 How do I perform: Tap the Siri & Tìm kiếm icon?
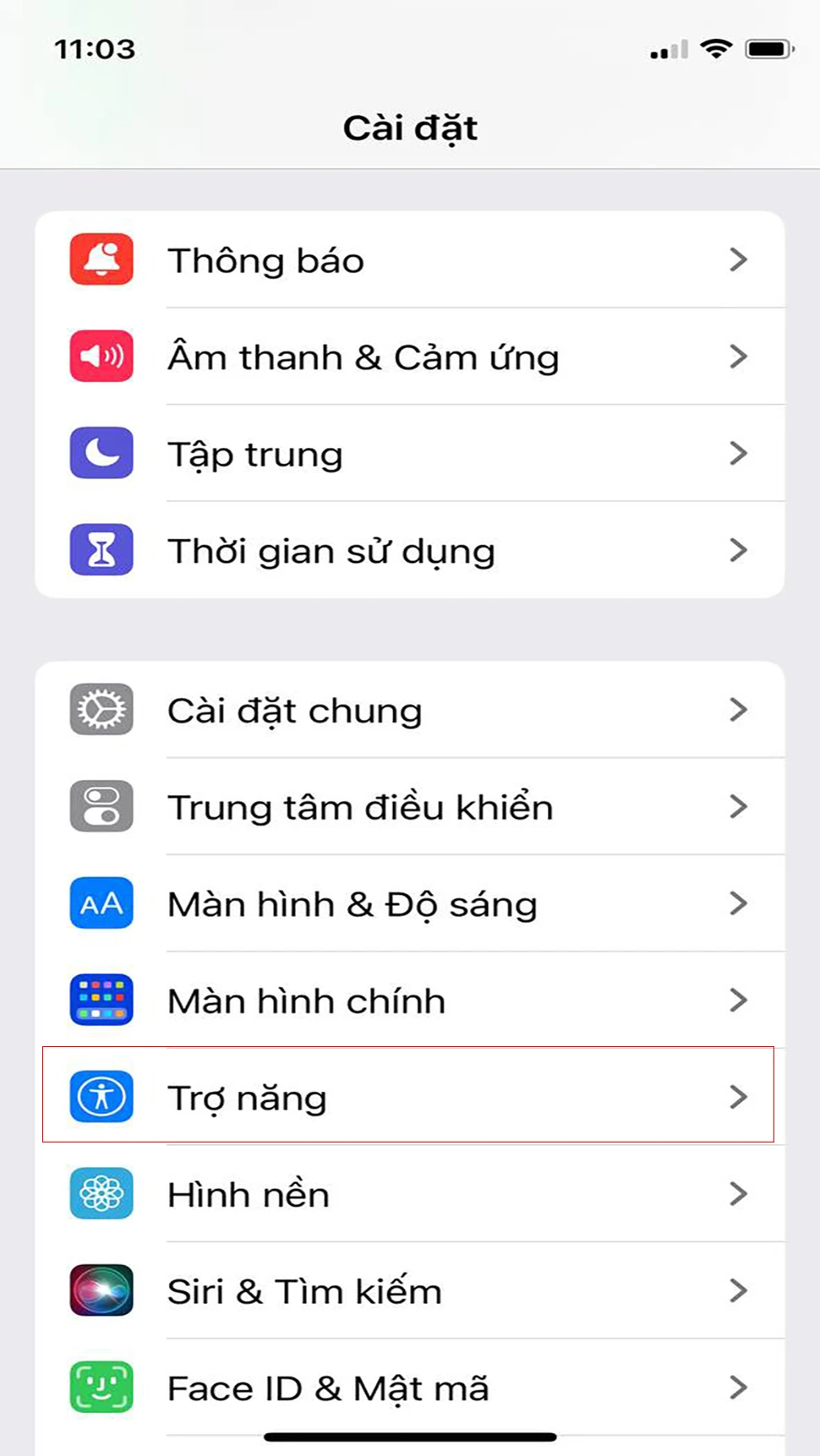click(101, 1290)
